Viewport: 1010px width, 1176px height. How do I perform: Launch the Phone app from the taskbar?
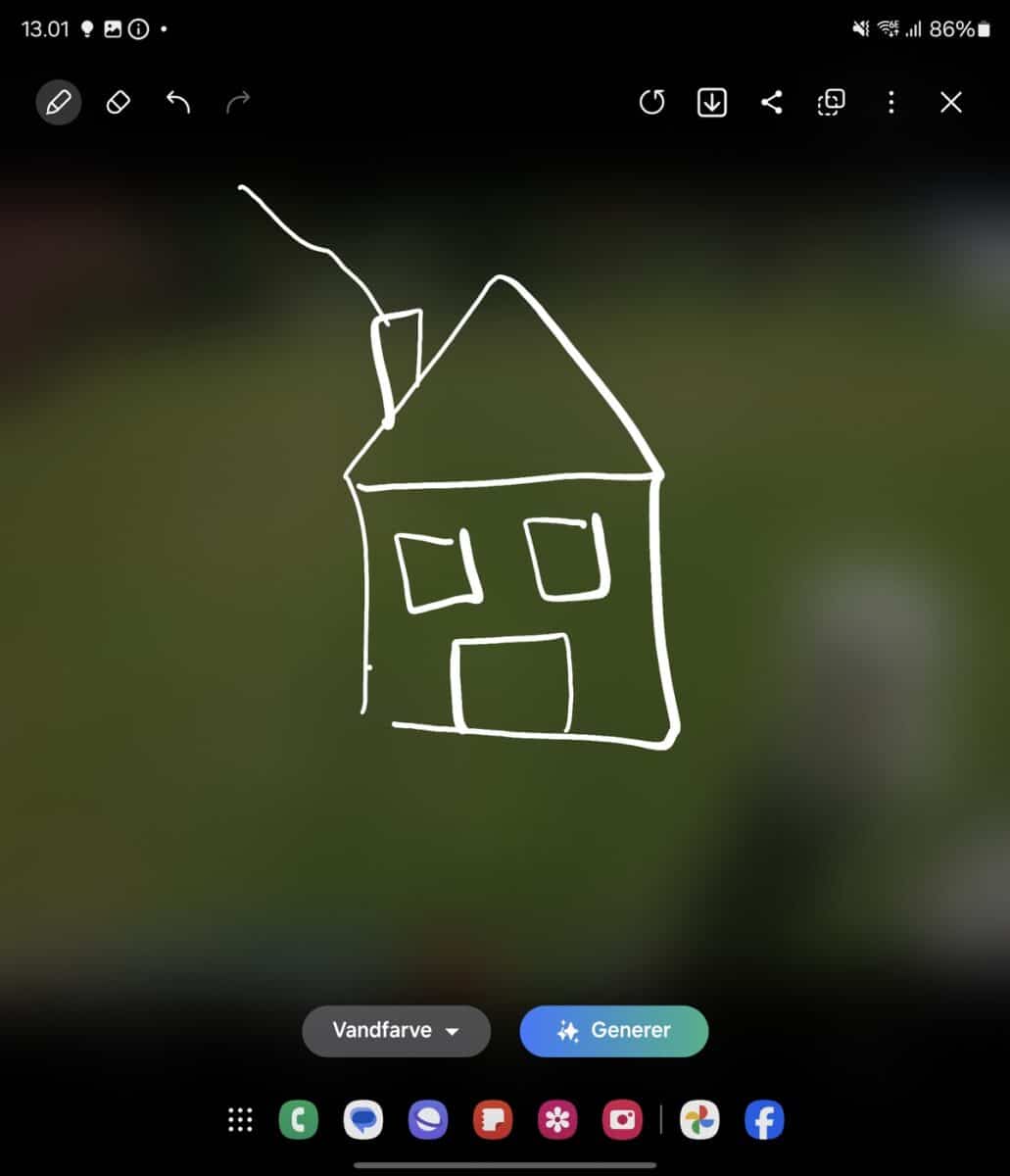pyautogui.click(x=299, y=1119)
